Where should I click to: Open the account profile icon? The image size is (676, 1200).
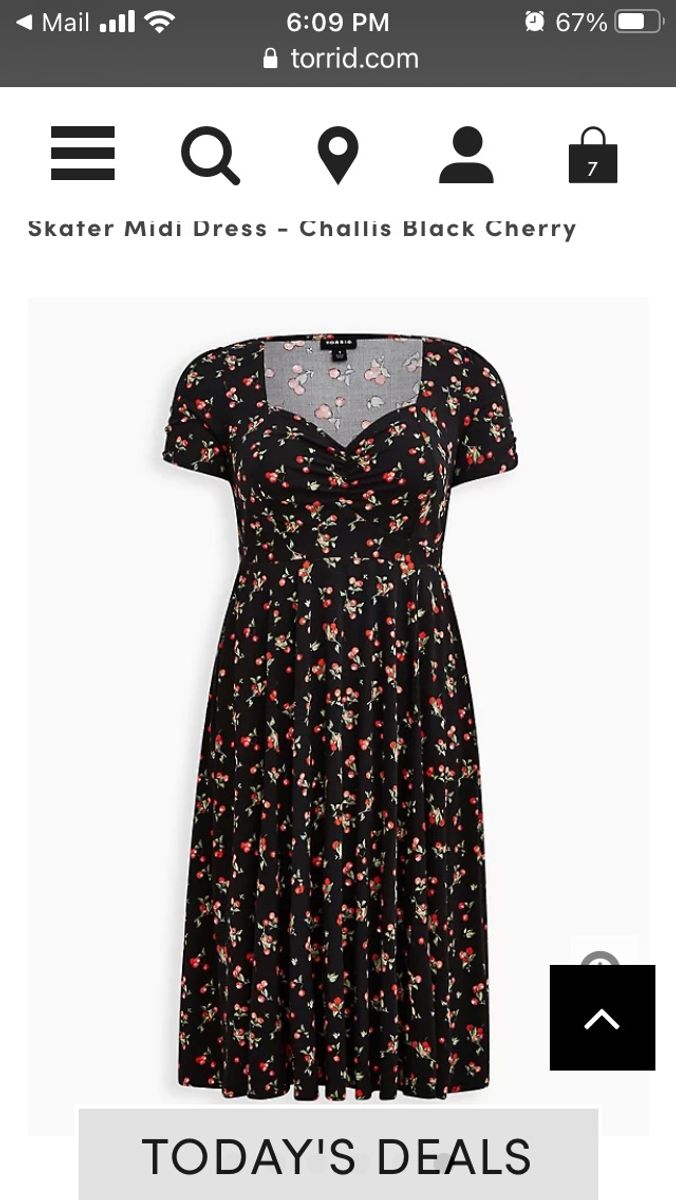point(466,155)
